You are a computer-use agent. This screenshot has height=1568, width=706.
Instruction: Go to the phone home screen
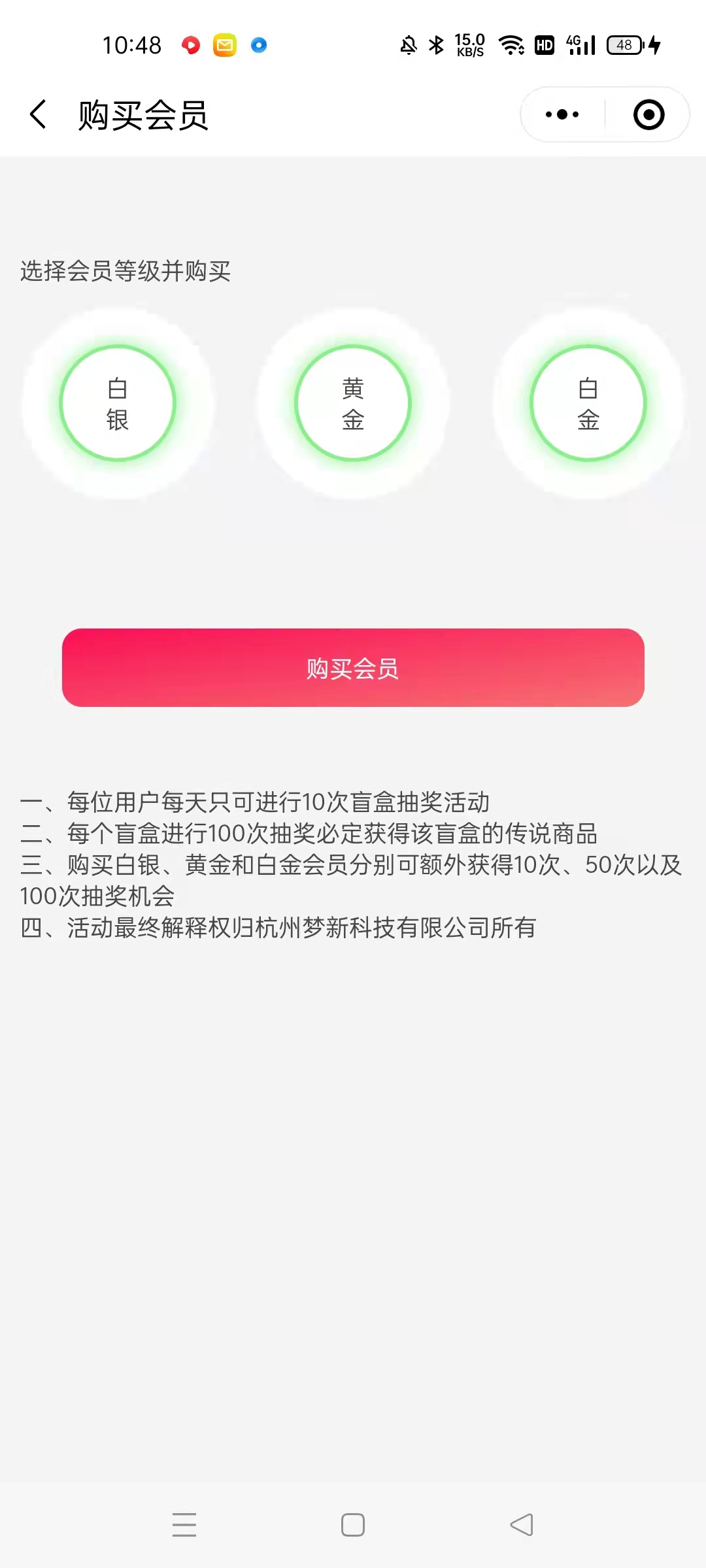coord(353,1525)
